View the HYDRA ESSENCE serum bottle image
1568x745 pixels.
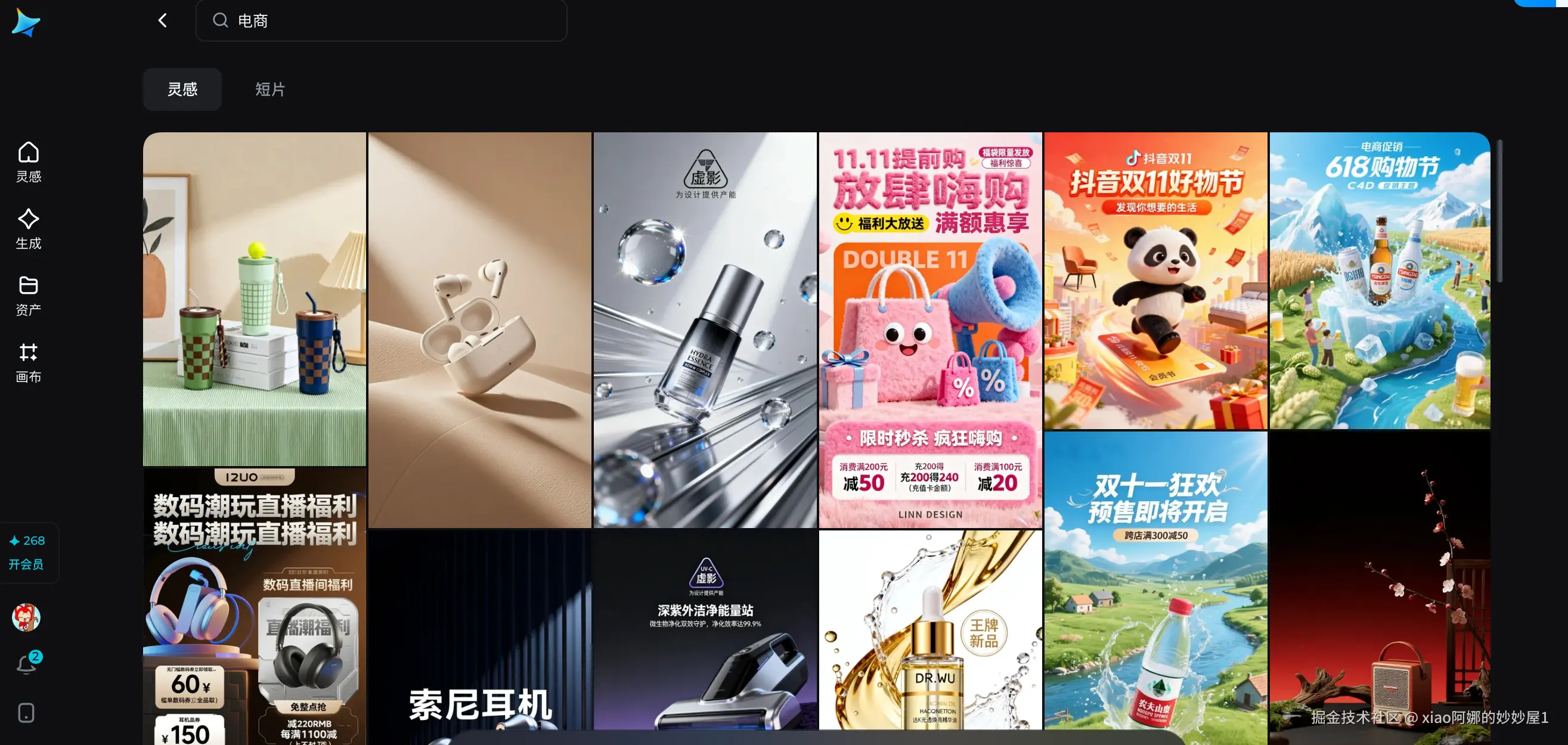pyautogui.click(x=705, y=328)
